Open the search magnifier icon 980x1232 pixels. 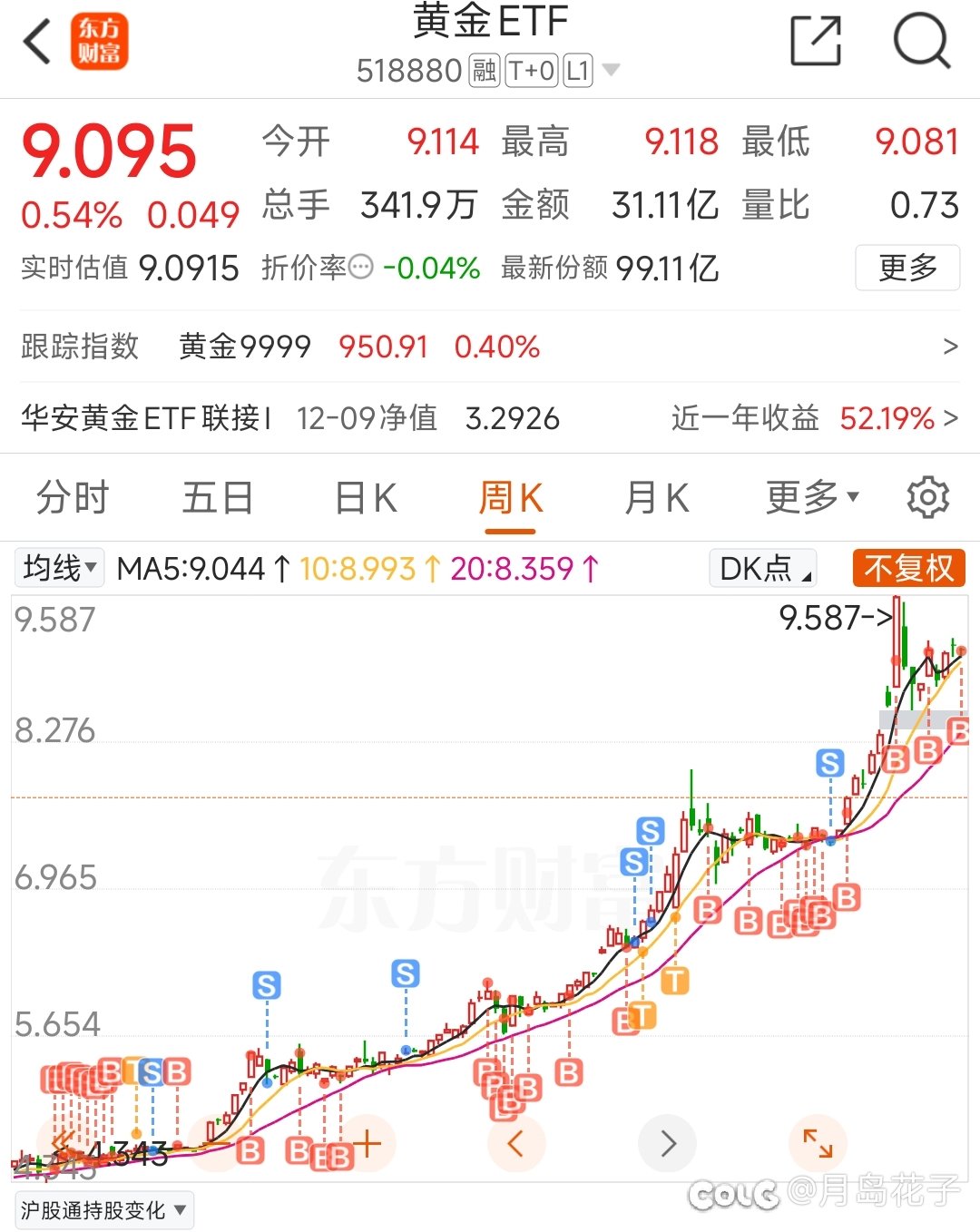point(921,41)
